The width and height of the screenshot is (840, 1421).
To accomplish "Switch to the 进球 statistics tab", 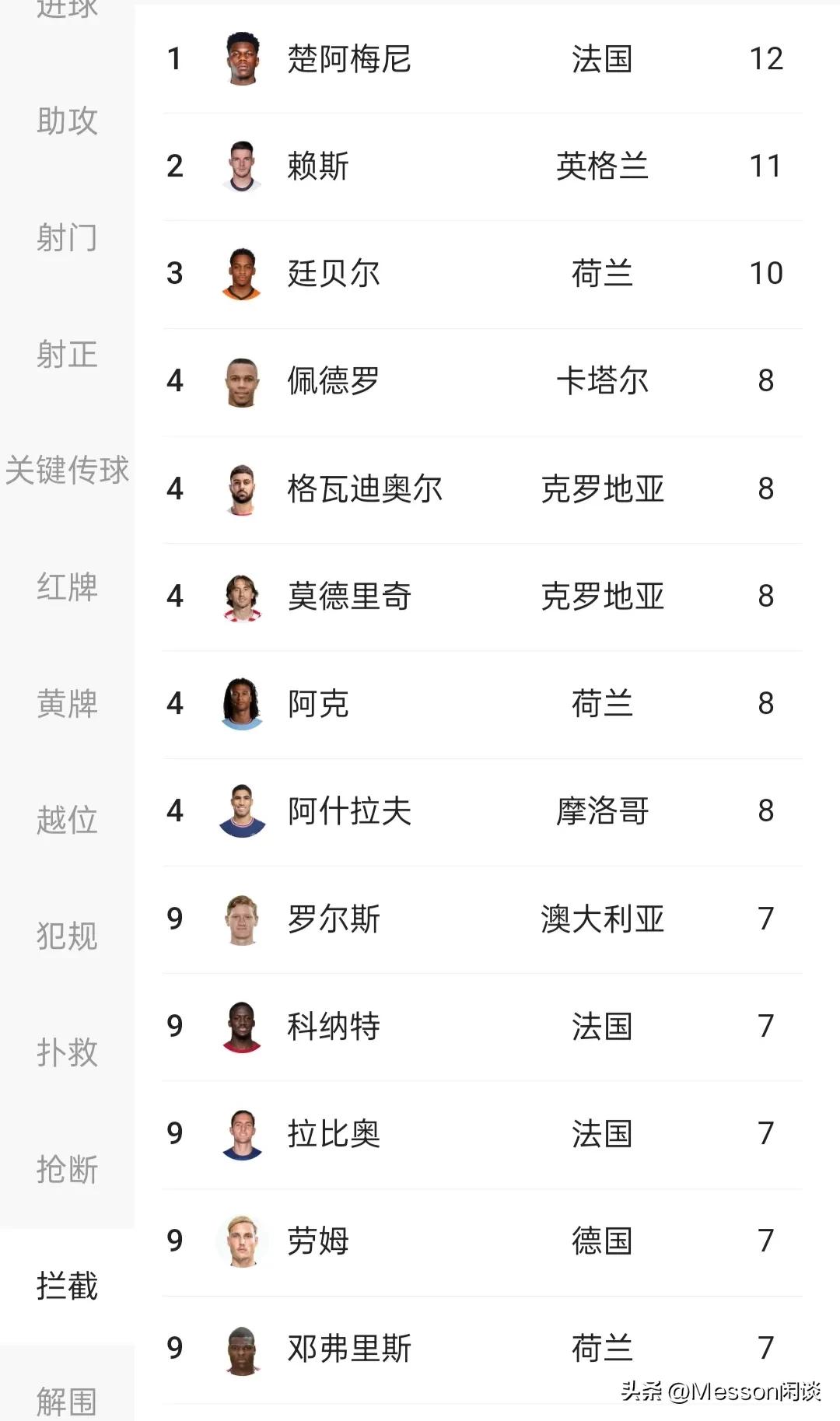I will [66, 8].
